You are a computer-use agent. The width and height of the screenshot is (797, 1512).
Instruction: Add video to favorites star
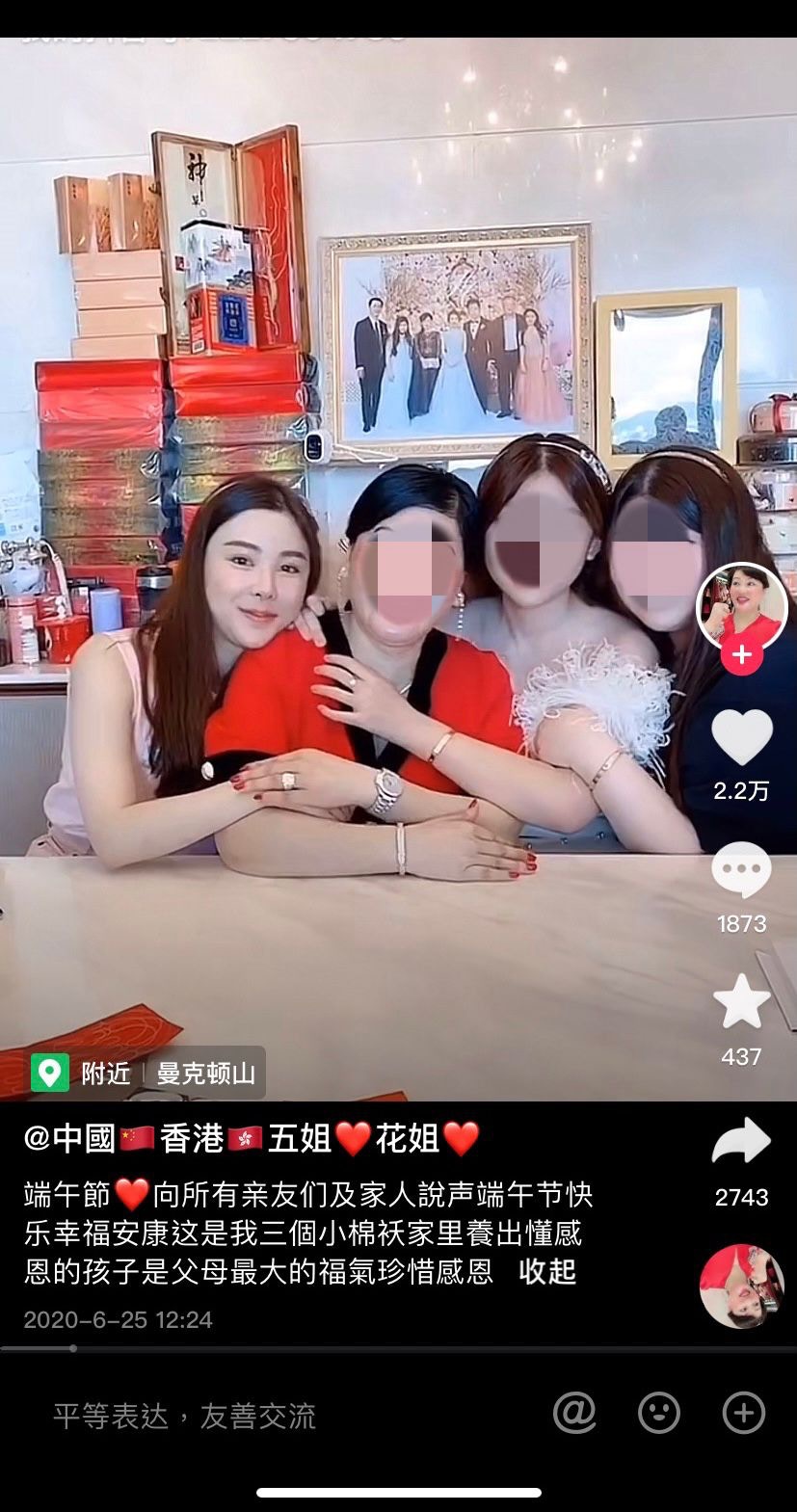pos(741,1002)
